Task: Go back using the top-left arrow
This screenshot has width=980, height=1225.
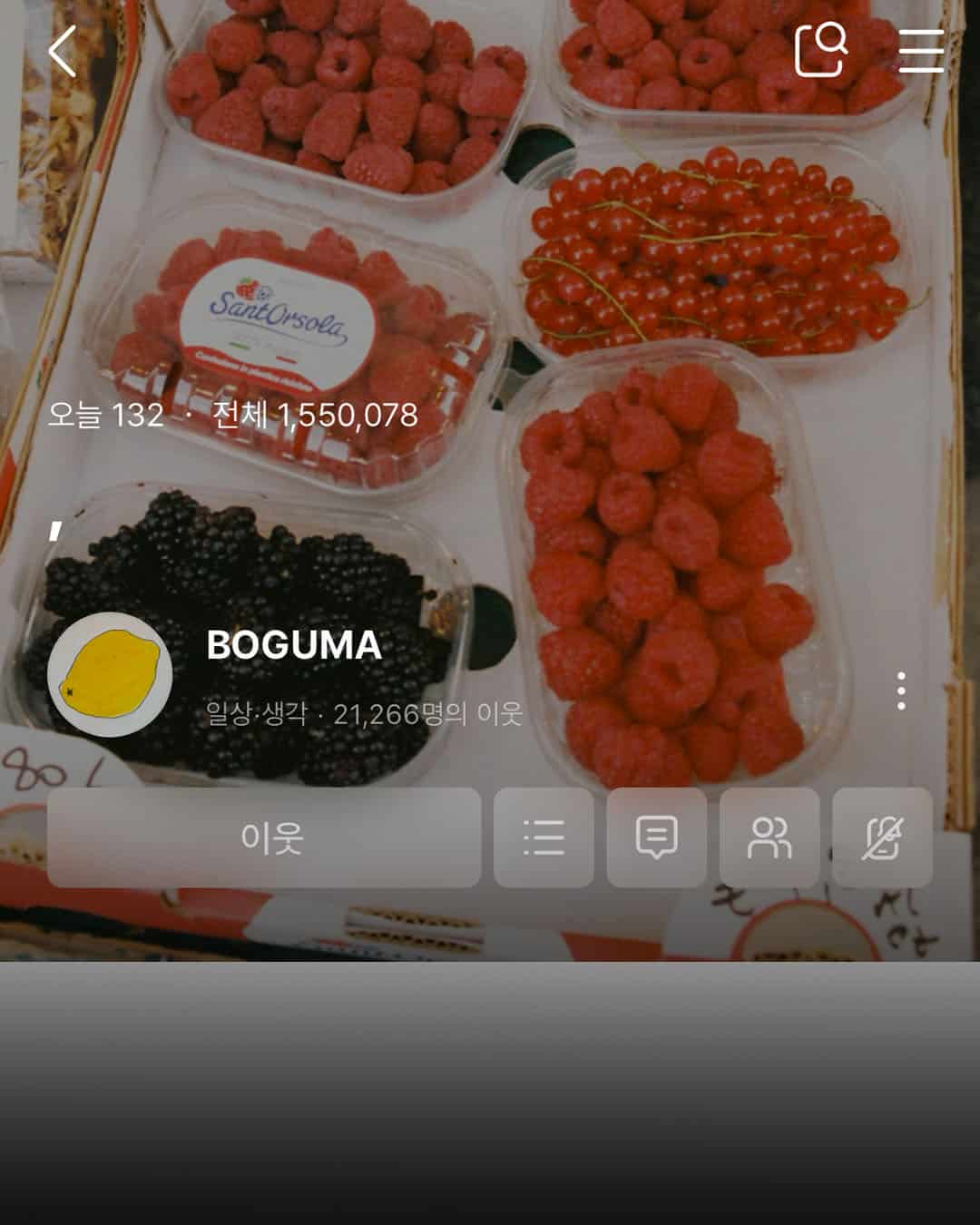Action: click(x=62, y=51)
